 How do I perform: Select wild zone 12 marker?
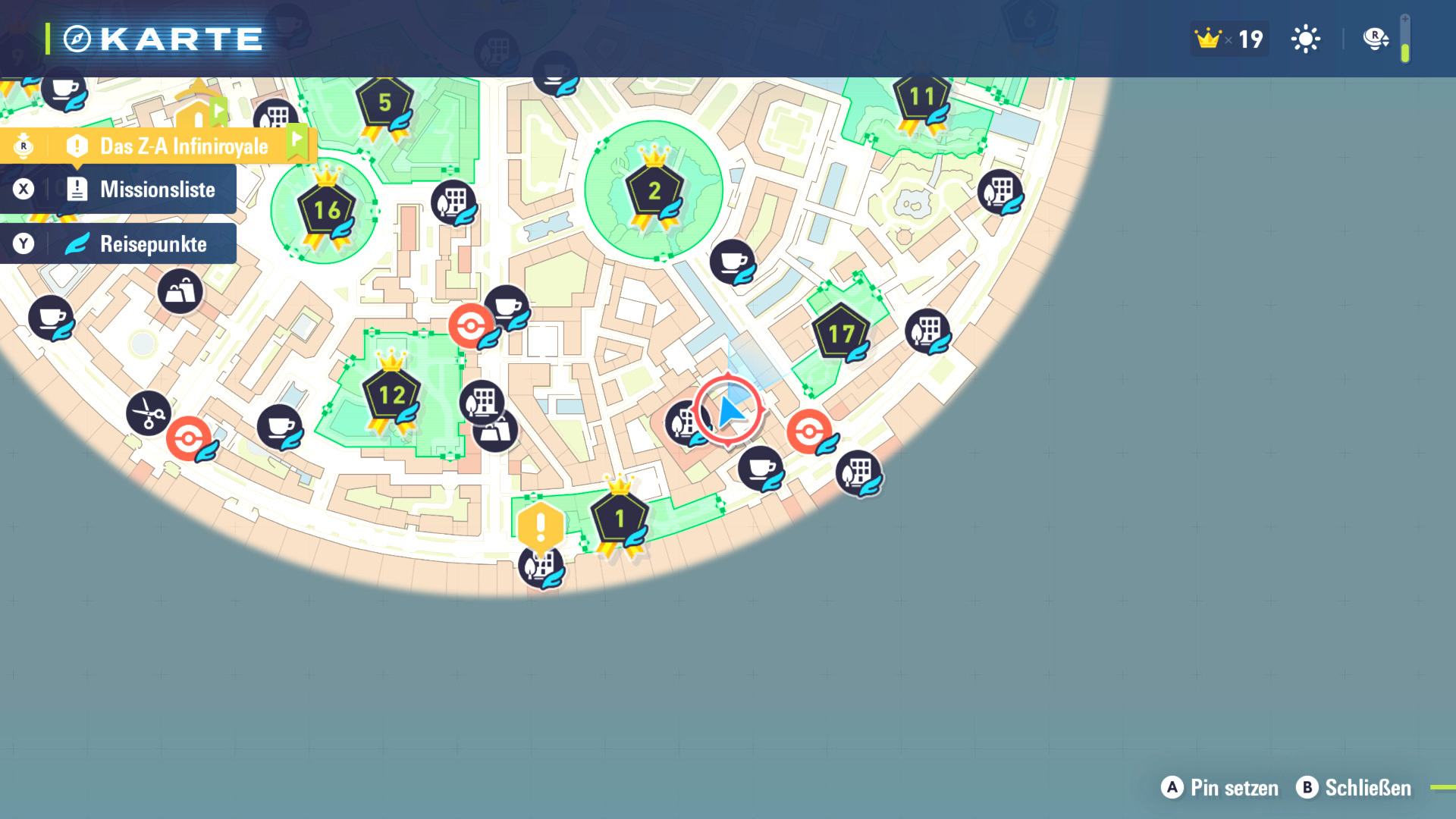click(x=391, y=394)
